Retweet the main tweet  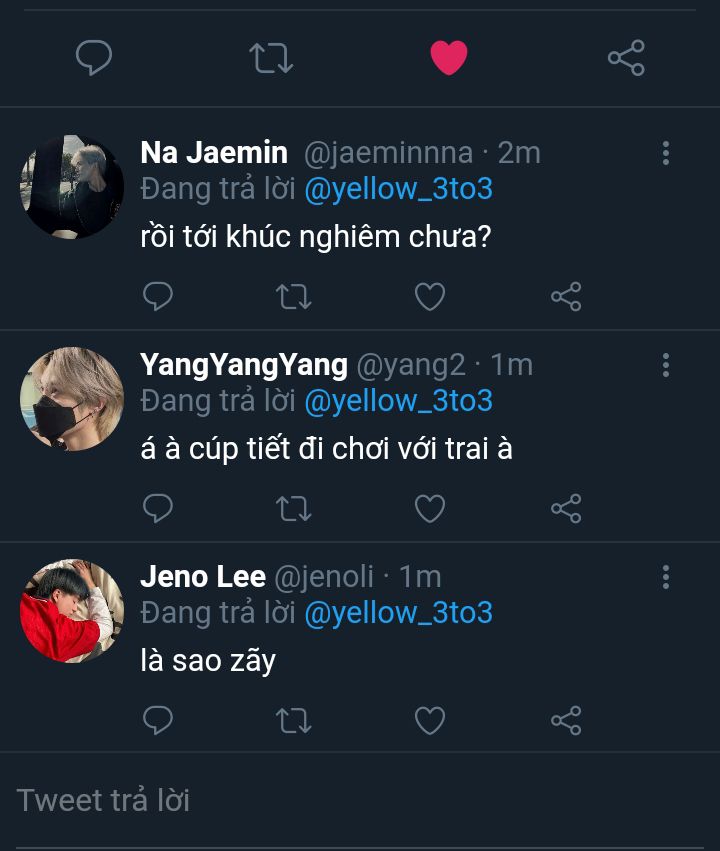pyautogui.click(x=271, y=58)
